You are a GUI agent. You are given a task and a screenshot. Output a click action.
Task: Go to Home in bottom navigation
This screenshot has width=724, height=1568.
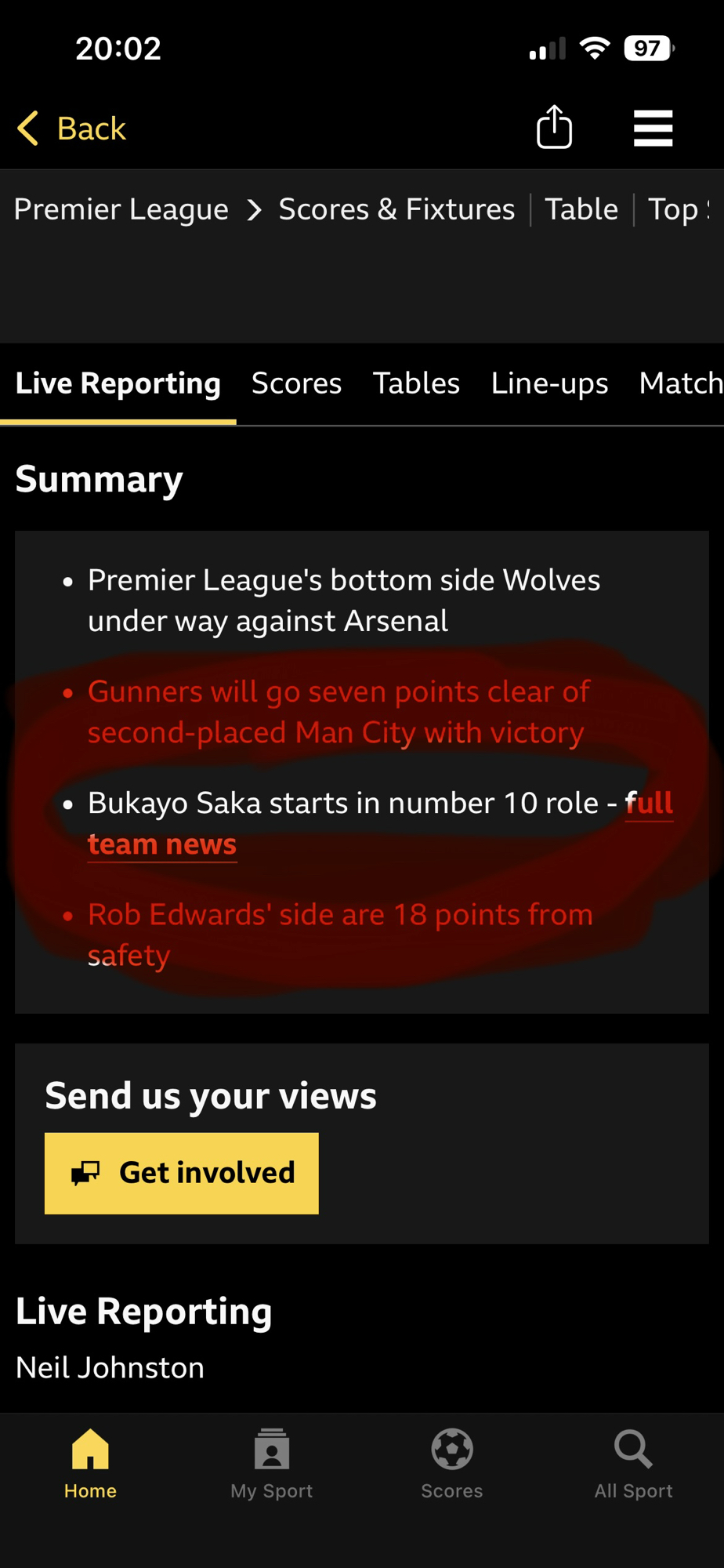[x=90, y=1463]
